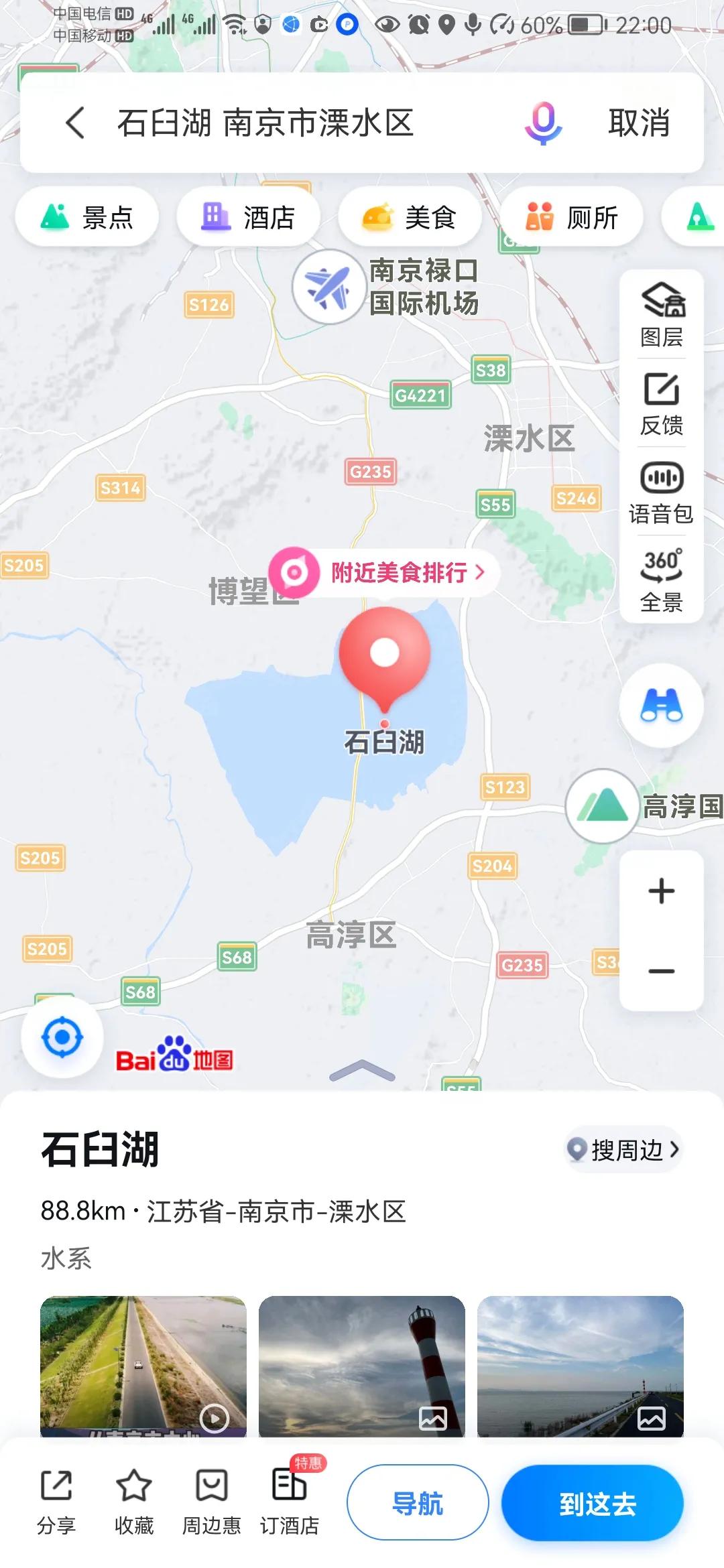The image size is (724, 1568).
Task: Open 360 全景 panorama view
Action: pyautogui.click(x=662, y=580)
